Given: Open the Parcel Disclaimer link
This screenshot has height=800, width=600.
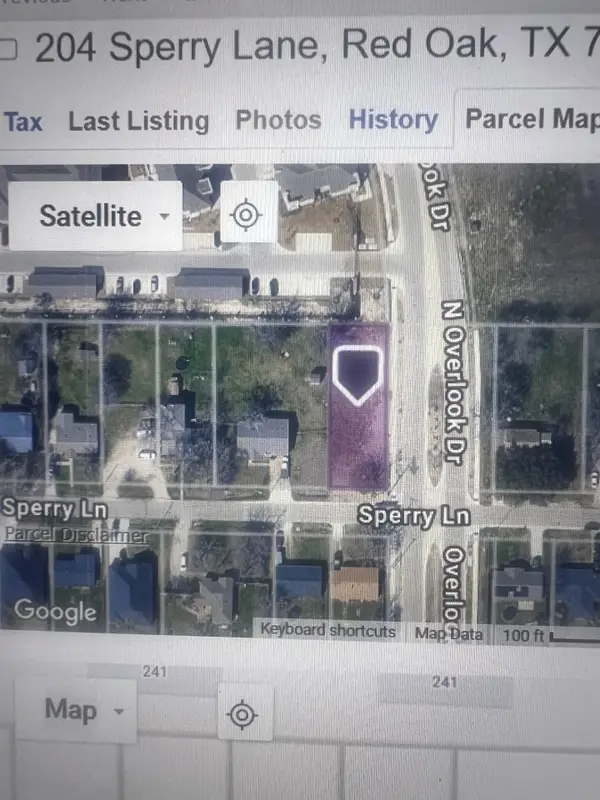Looking at the screenshot, I should coord(76,535).
